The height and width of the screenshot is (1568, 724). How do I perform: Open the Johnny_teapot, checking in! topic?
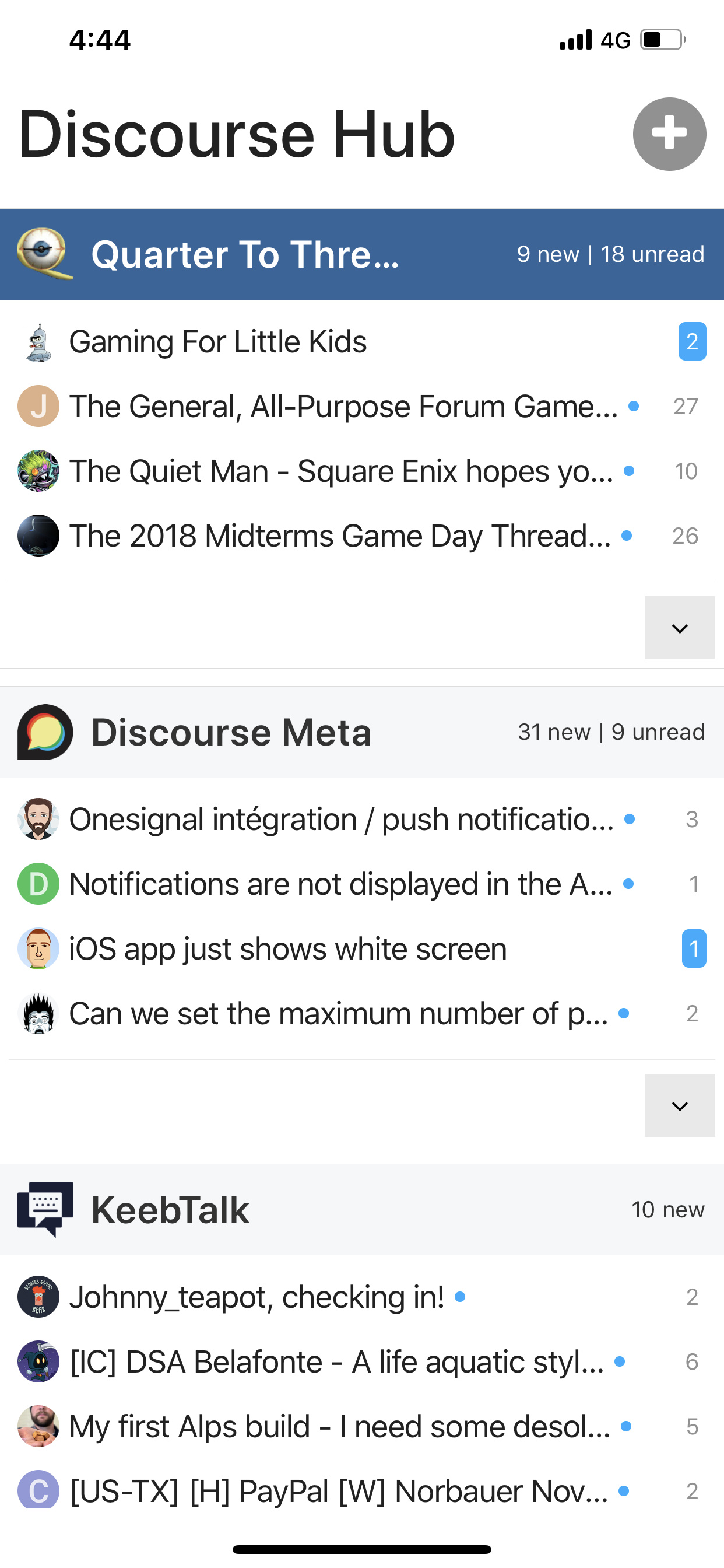(256, 1297)
